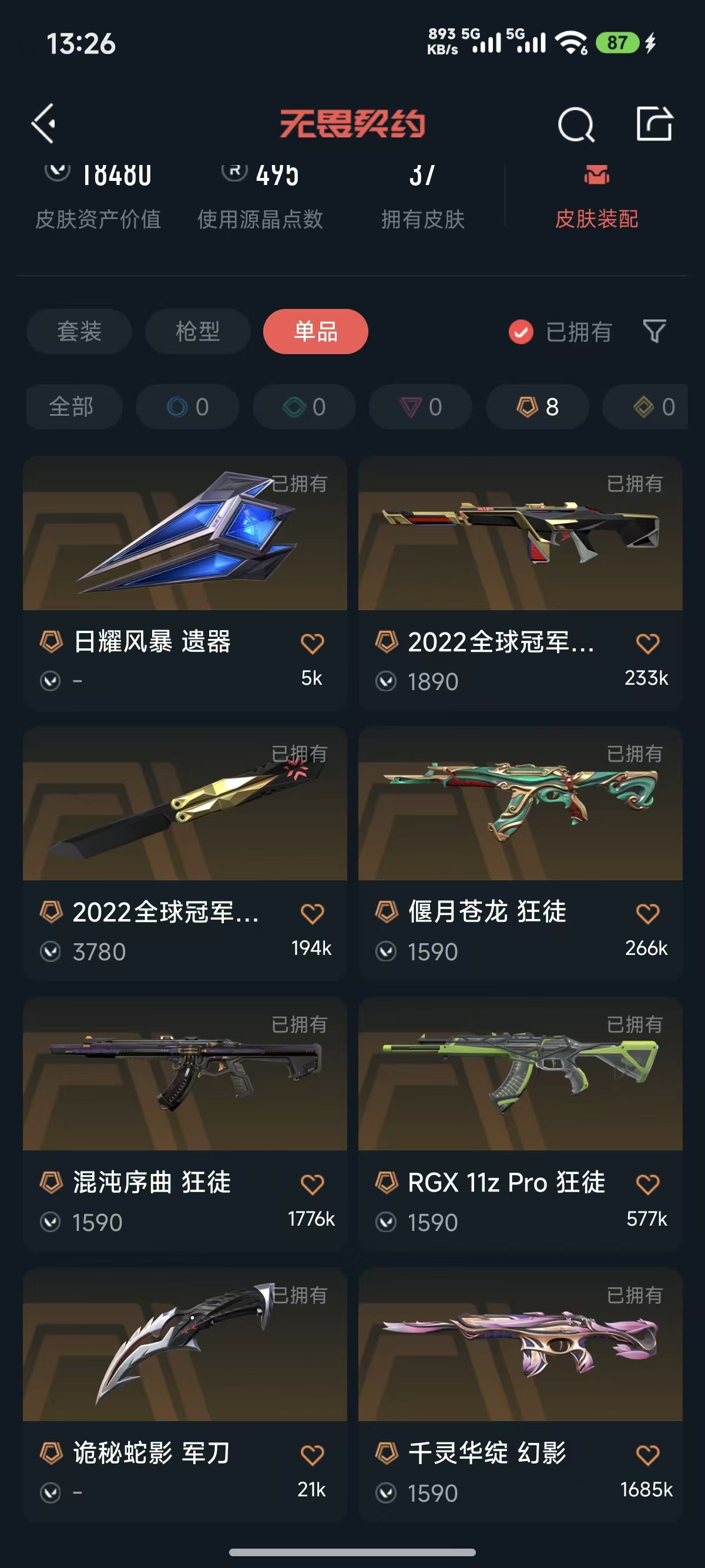Open the search magnifier icon
705x1568 pixels.
point(575,124)
